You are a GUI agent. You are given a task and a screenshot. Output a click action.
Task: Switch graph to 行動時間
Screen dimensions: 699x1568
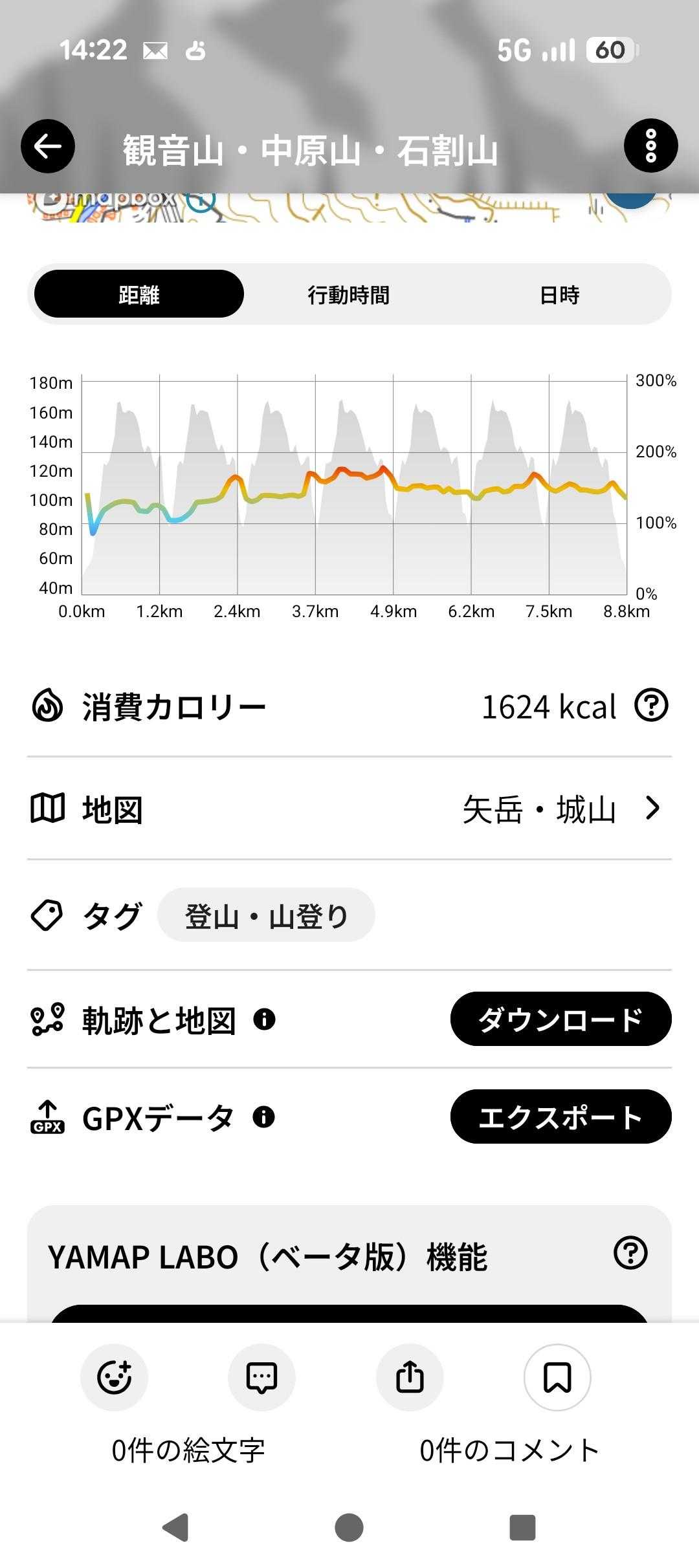pos(348,295)
